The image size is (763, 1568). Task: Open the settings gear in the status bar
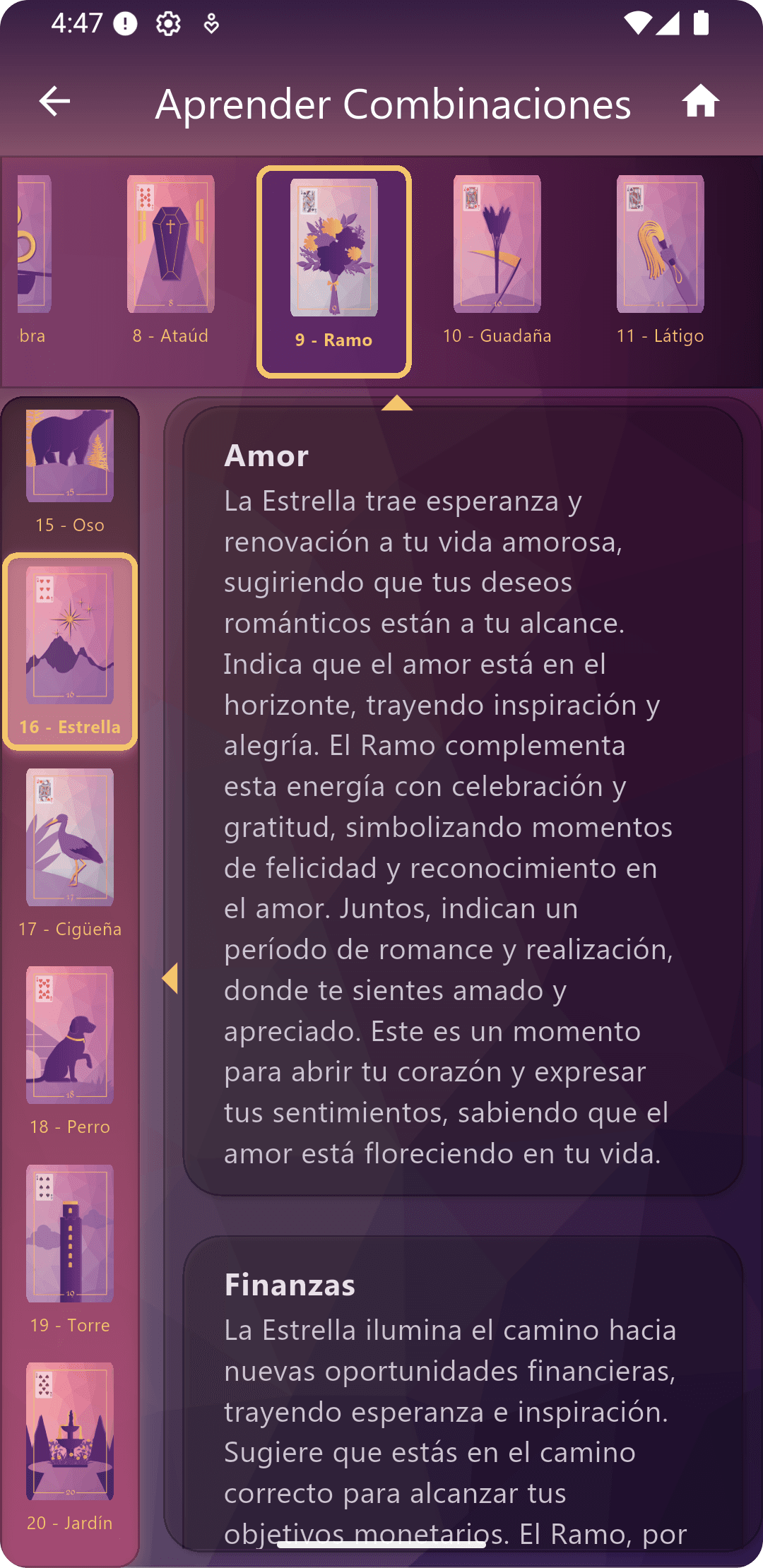coord(169,23)
